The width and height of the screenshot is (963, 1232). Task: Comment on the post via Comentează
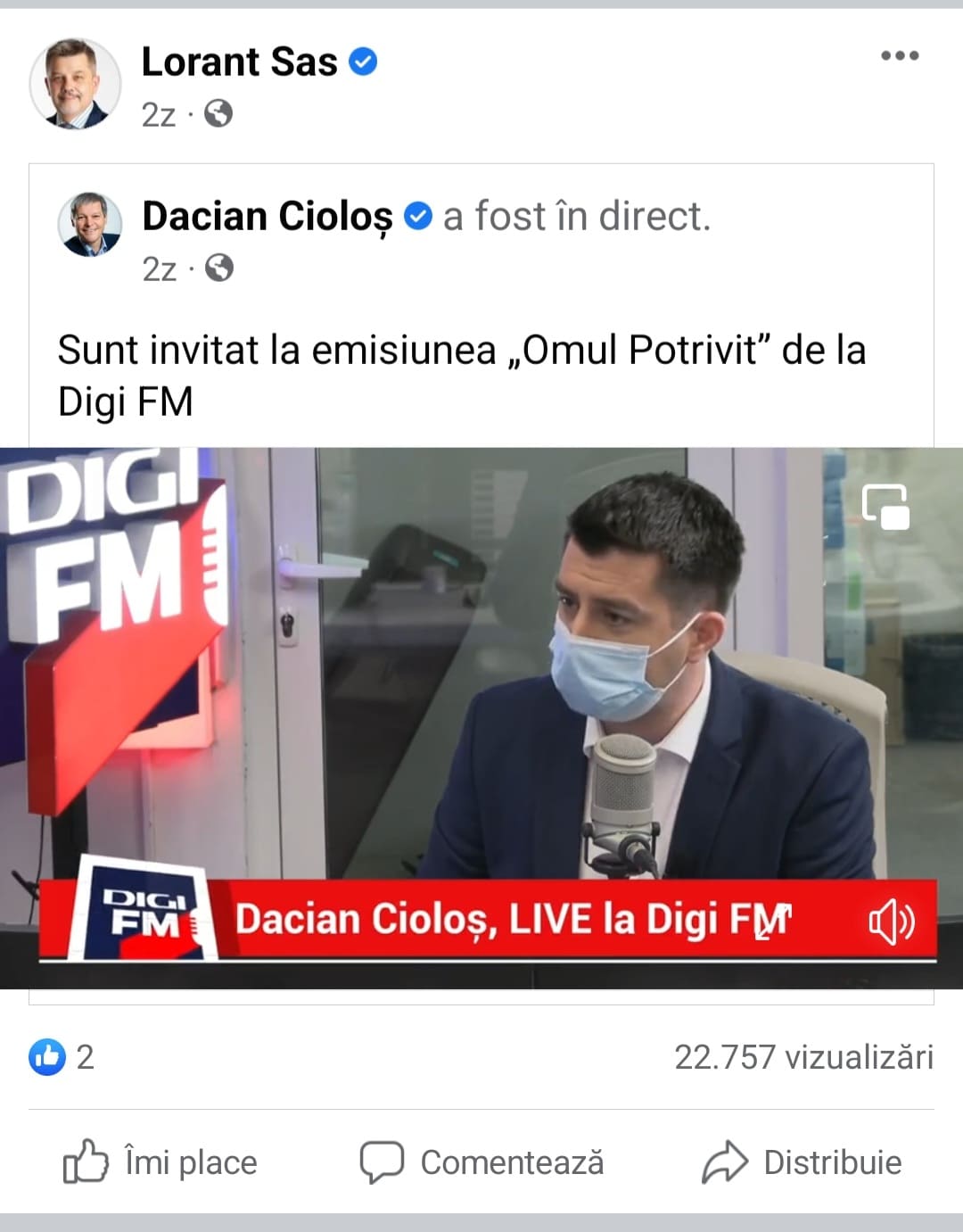click(x=481, y=1162)
